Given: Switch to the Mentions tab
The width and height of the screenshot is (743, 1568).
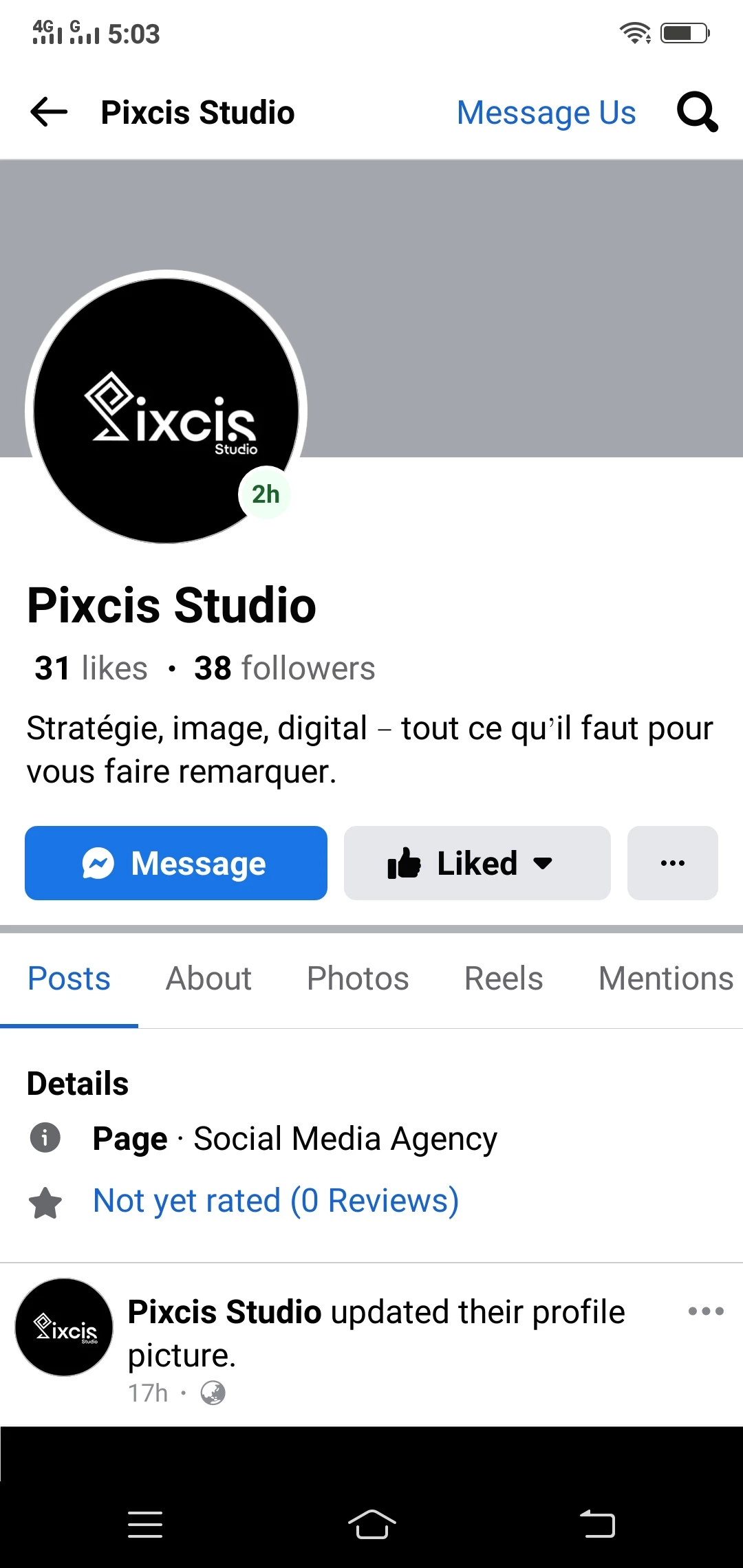Looking at the screenshot, I should 666,979.
